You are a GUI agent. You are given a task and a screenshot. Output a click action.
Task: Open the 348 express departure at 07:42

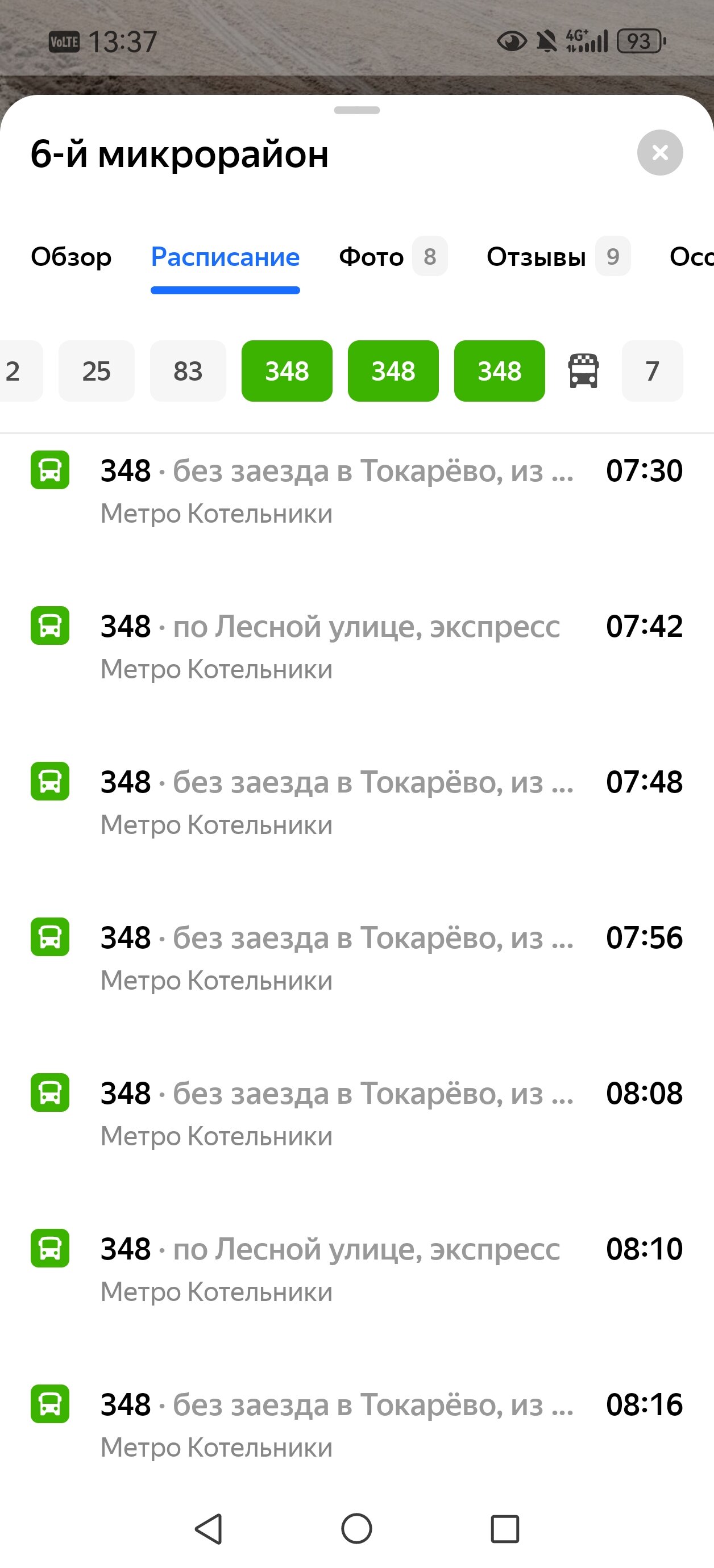(357, 647)
